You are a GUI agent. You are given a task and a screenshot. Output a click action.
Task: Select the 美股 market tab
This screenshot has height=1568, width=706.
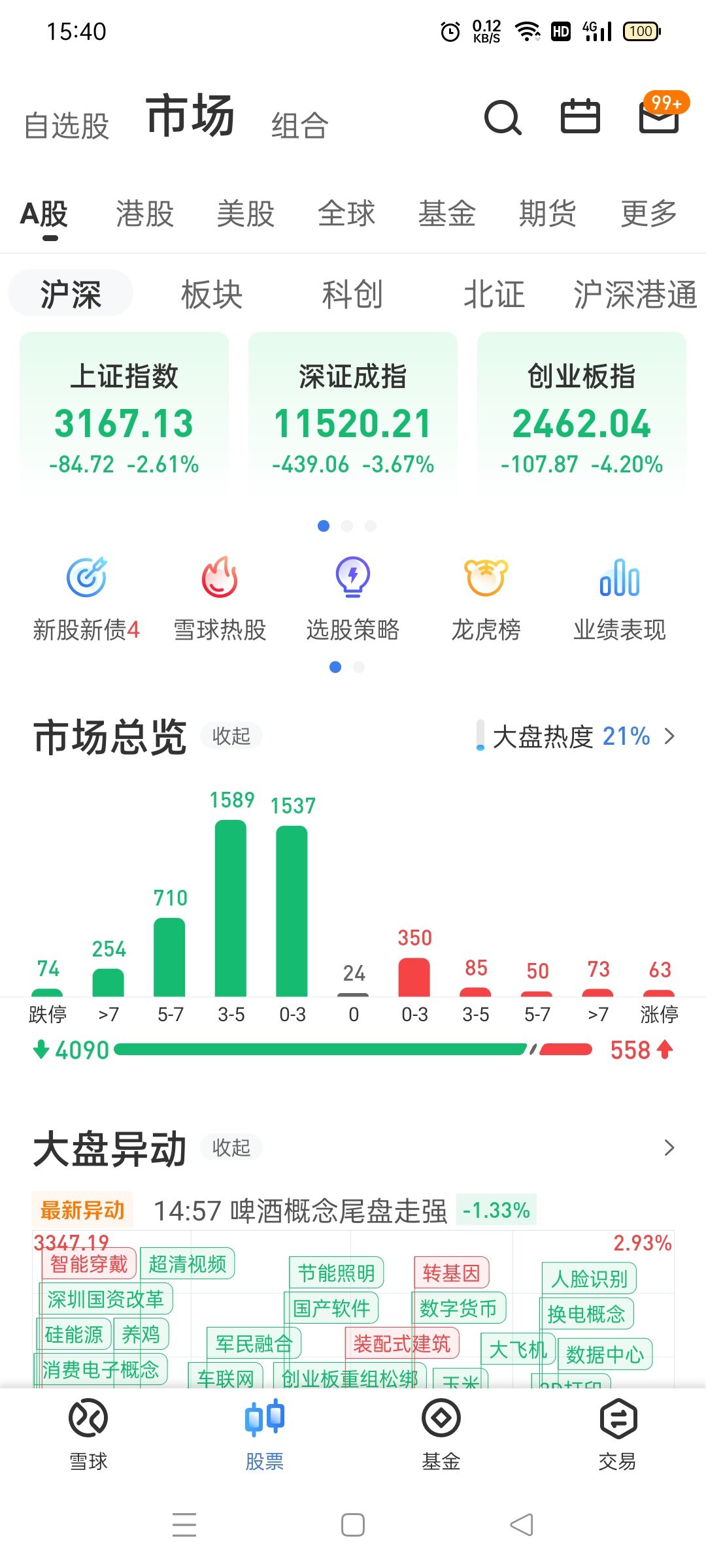click(x=246, y=214)
